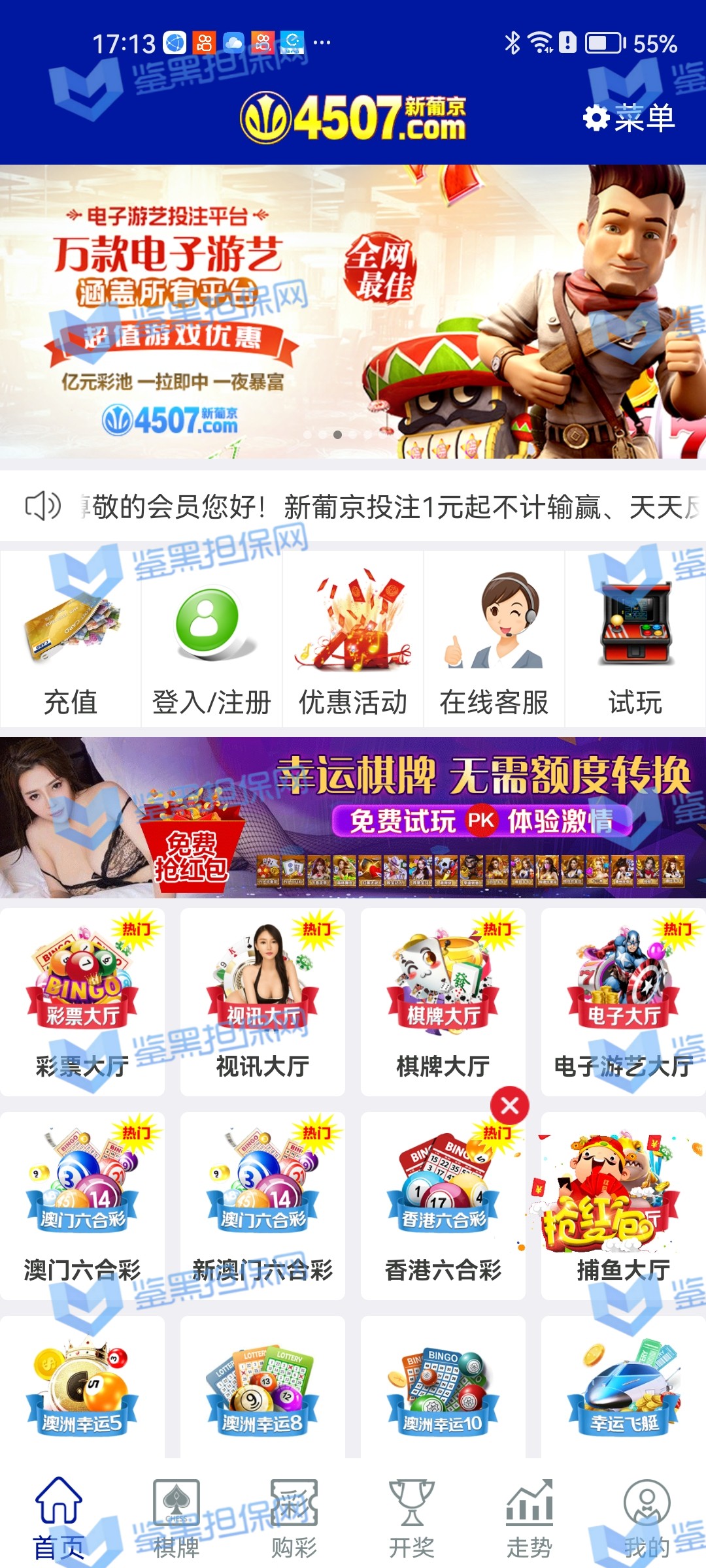Enter 视讯大厅 live hall
Image resolution: width=706 pixels, height=1568 pixels.
[x=263, y=1001]
